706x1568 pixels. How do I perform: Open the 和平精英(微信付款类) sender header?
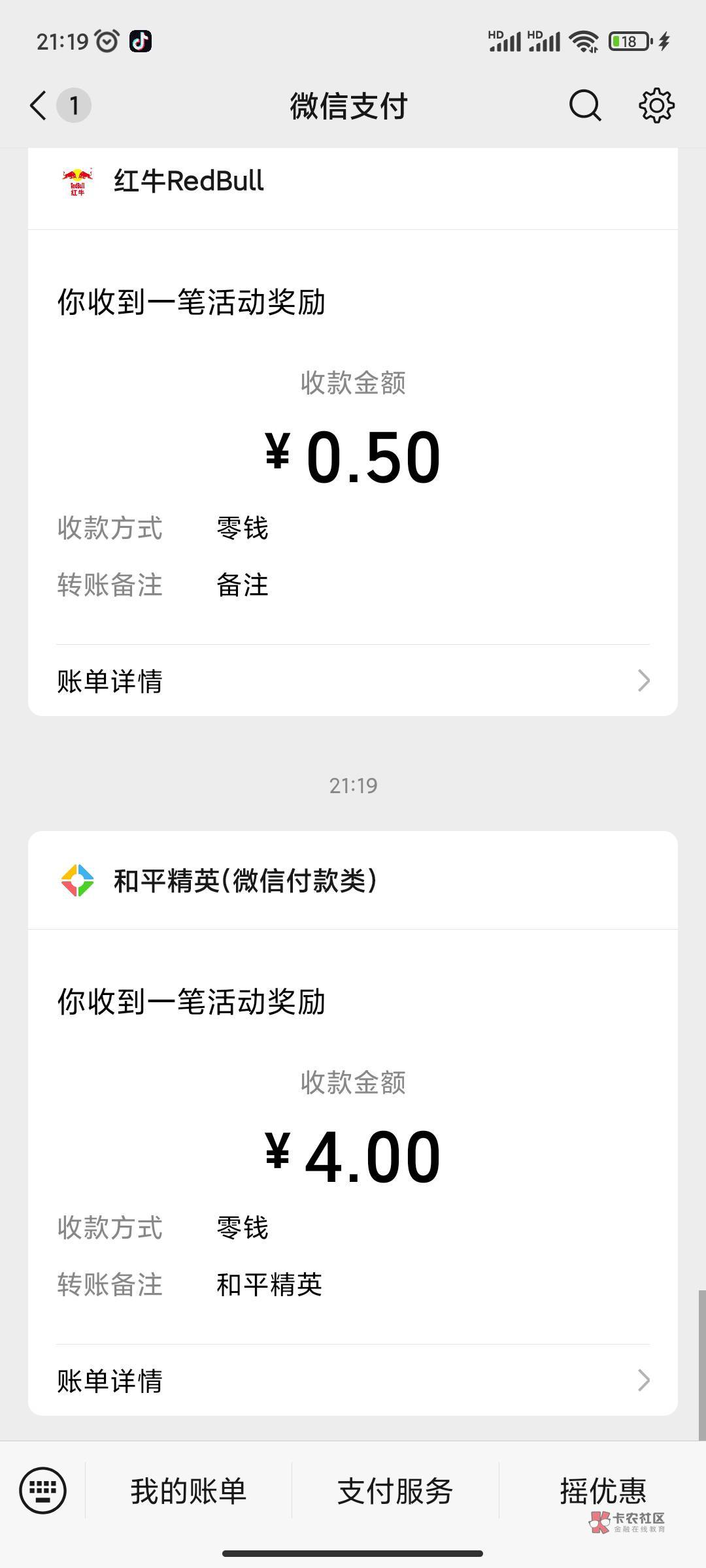353,881
